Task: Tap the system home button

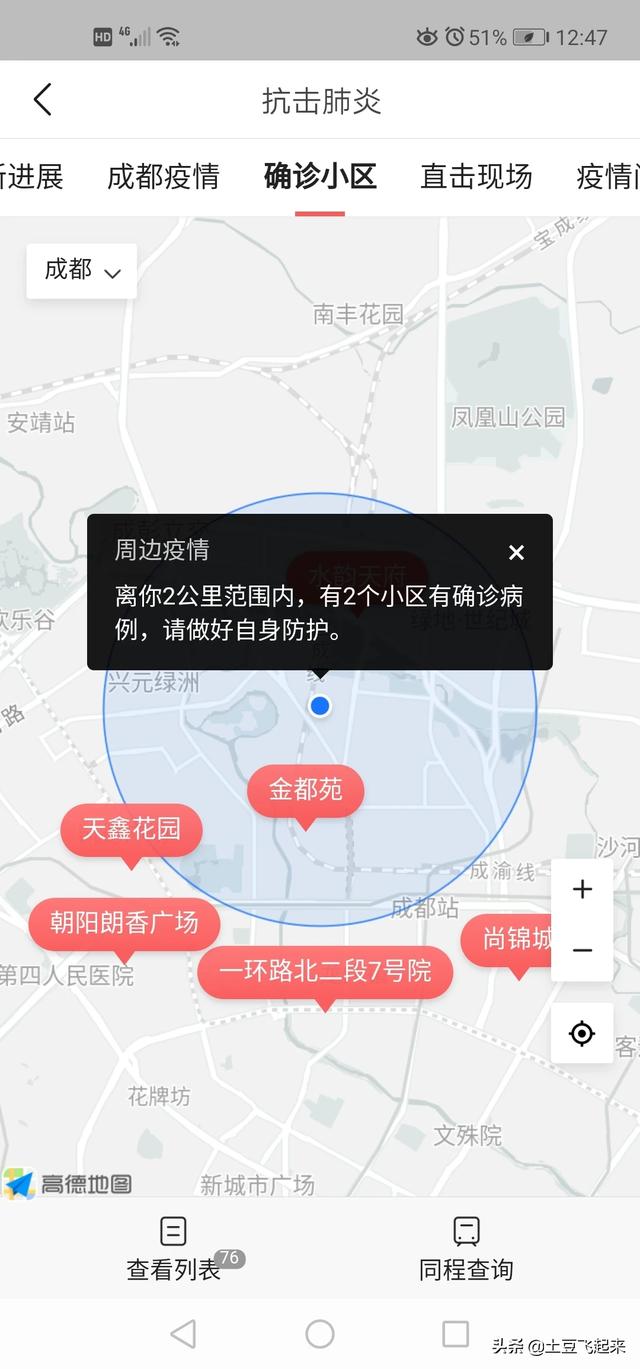Action: point(320,1333)
